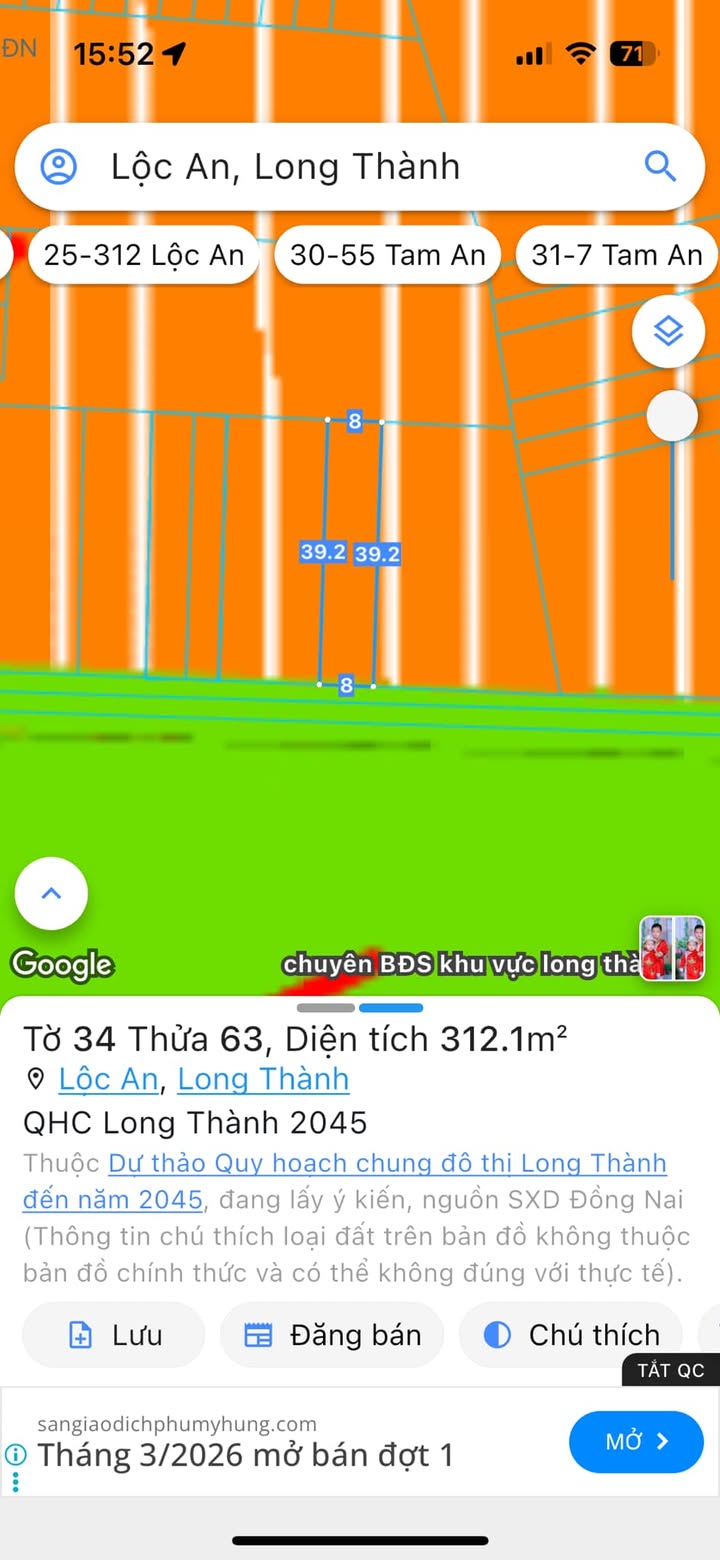Open the map layers button
This screenshot has width=720, height=1560.
coord(668,331)
